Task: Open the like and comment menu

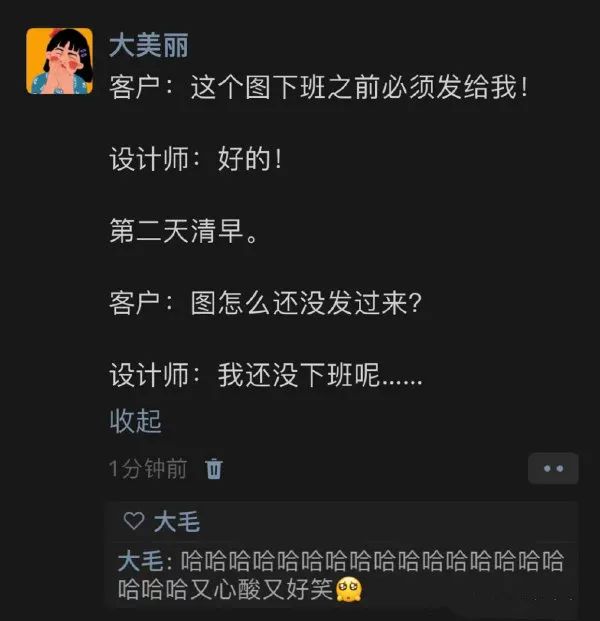Action: pos(553,468)
